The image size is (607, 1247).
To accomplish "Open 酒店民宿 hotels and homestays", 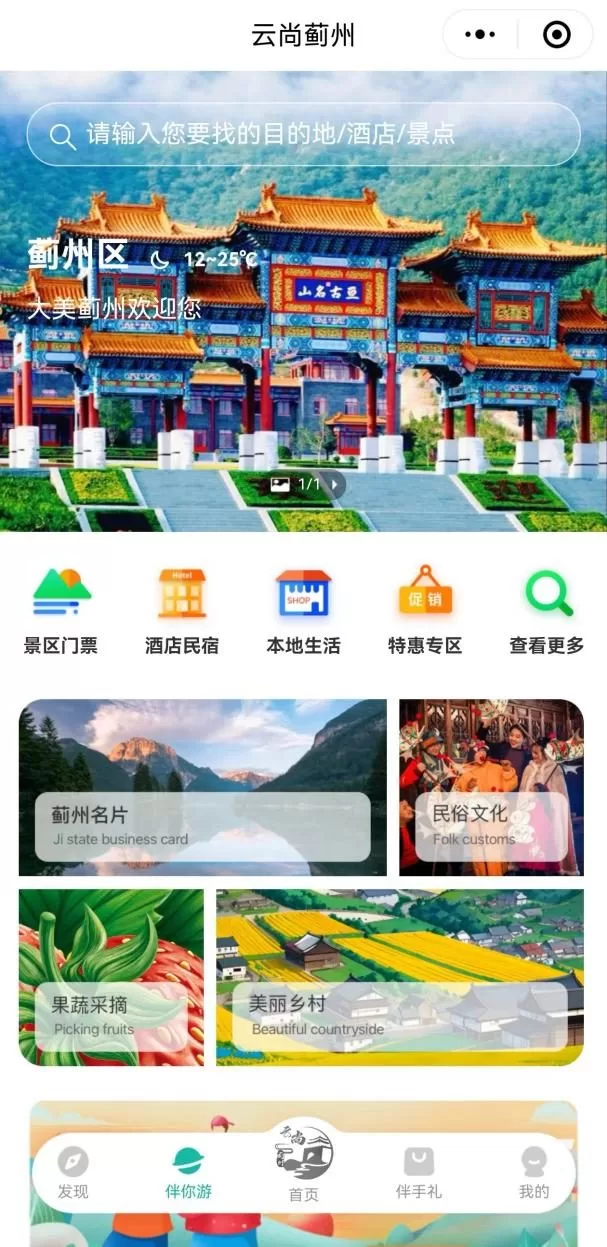I will click(182, 611).
